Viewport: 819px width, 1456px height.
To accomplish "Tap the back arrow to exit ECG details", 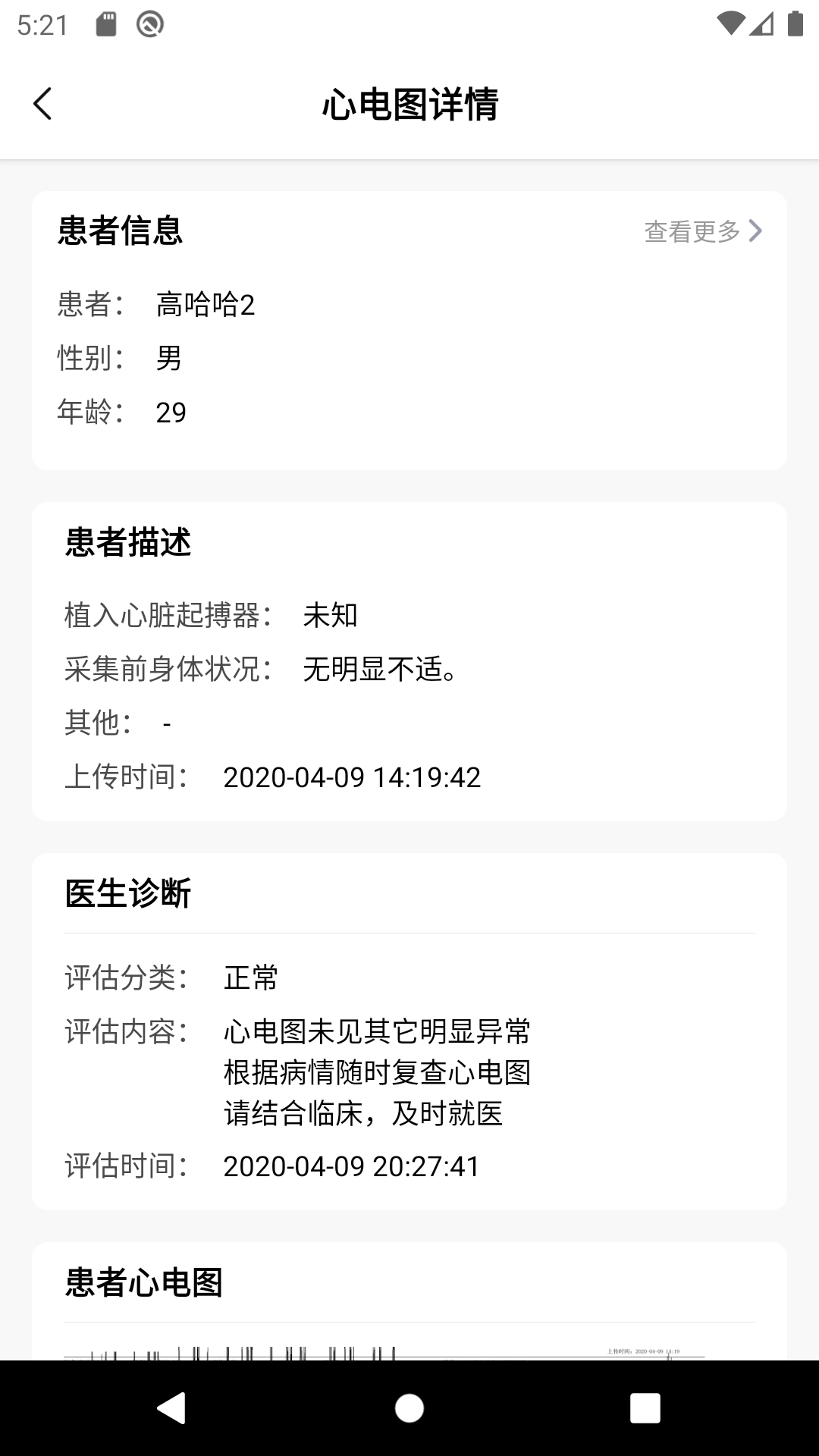I will tap(43, 104).
